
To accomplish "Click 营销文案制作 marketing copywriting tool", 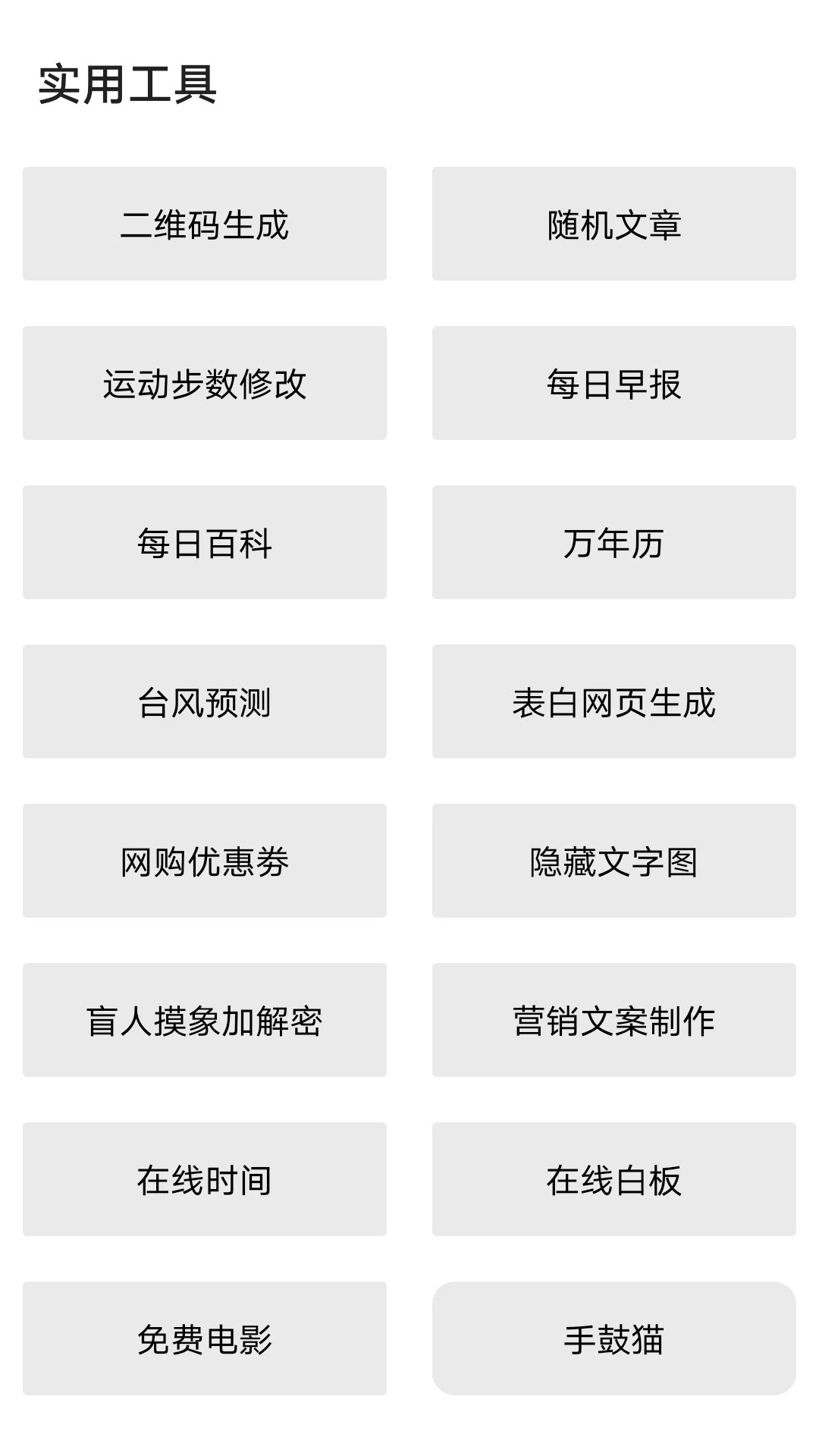I will coord(614,1020).
